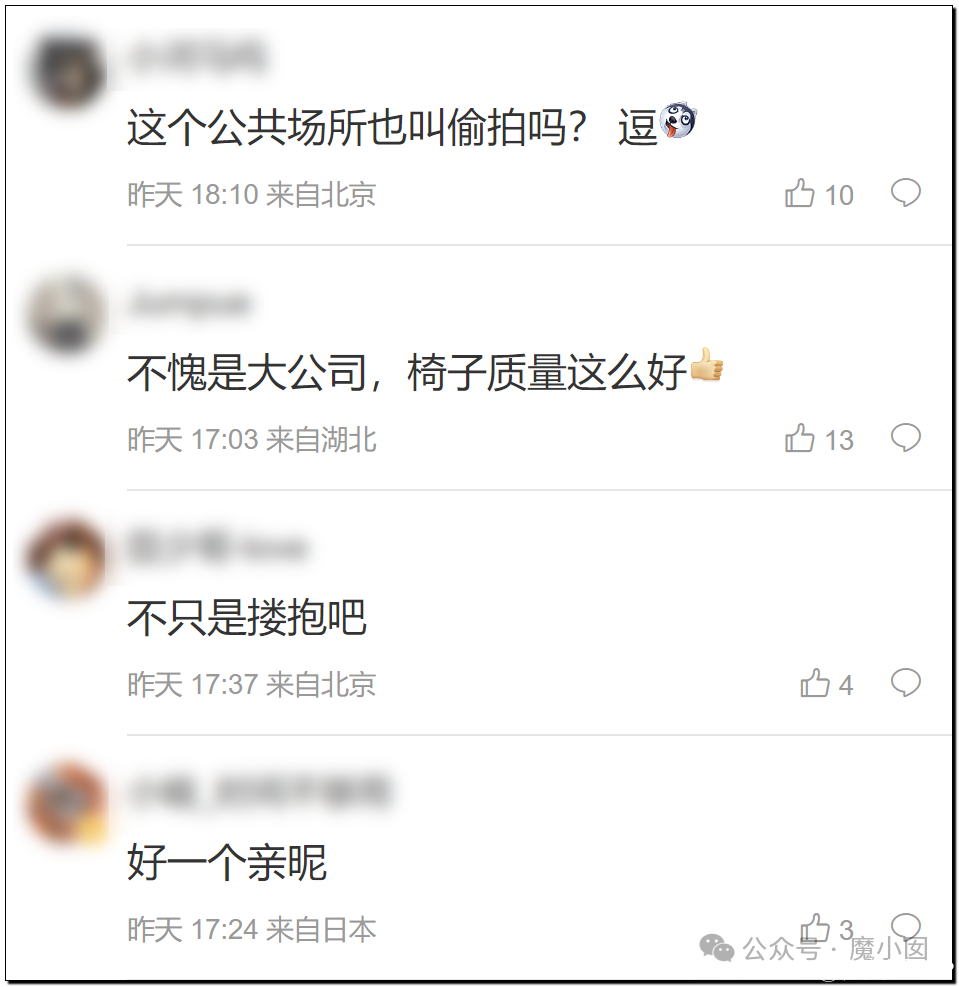Open avatar of the 18:10 北京 commenter
The width and height of the screenshot is (959, 987).
click(67, 70)
